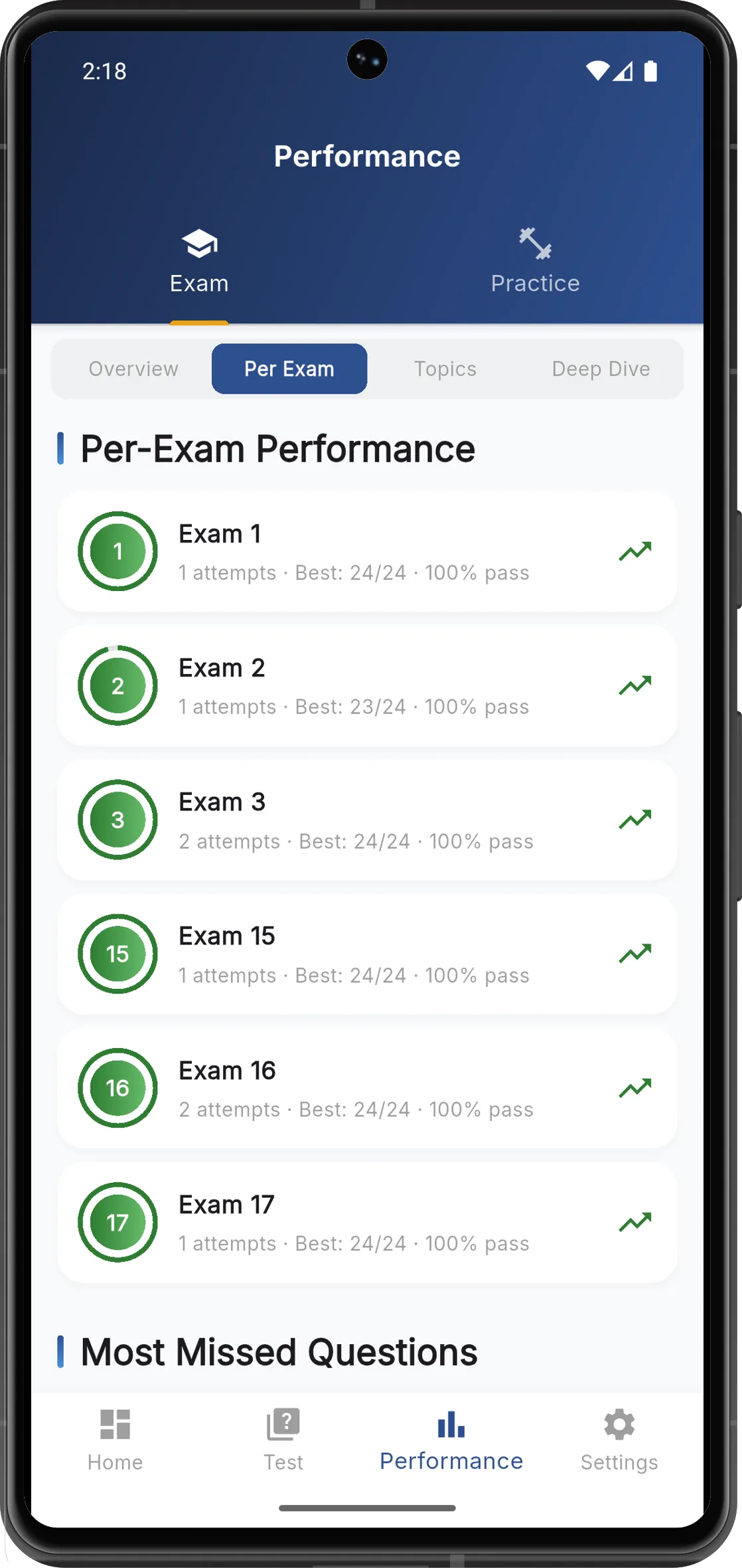Select the Overview segment
This screenshot has width=742, height=1568.
click(133, 369)
